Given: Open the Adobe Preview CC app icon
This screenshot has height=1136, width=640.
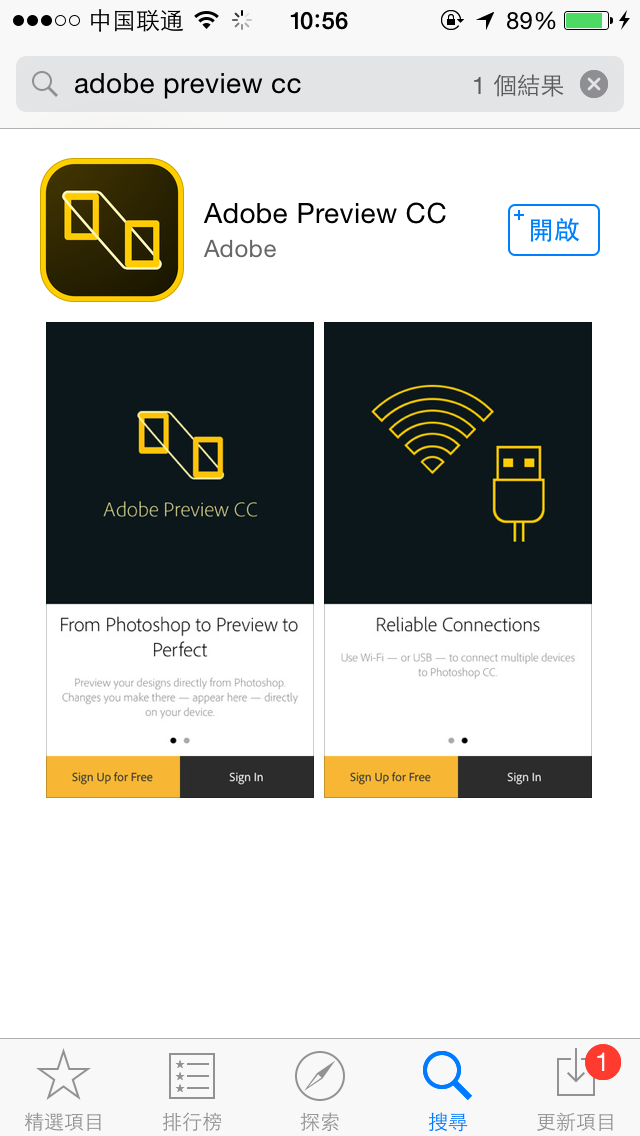Looking at the screenshot, I should [112, 230].
